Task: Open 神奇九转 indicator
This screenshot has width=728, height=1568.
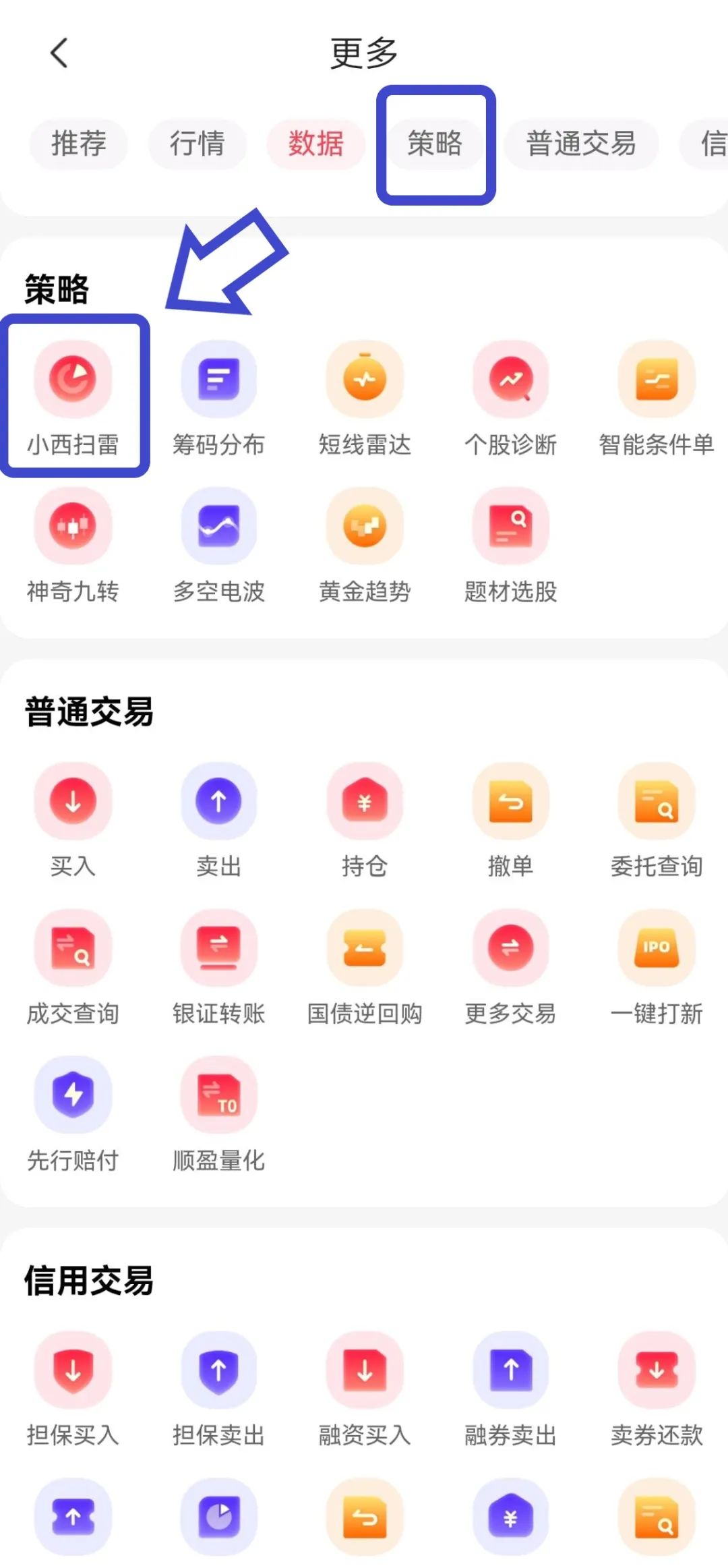Action: coord(73,545)
